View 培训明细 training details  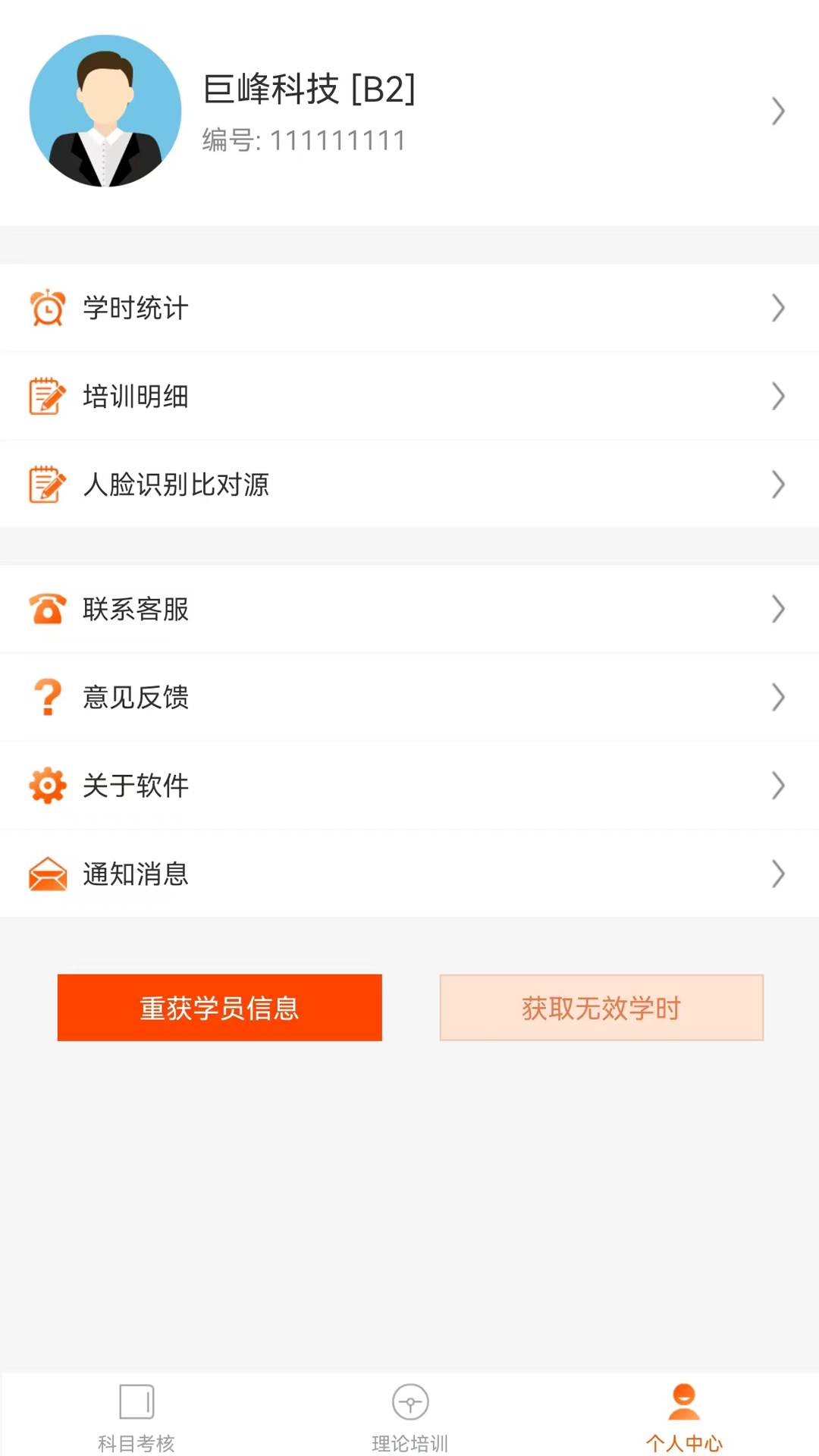coord(409,397)
